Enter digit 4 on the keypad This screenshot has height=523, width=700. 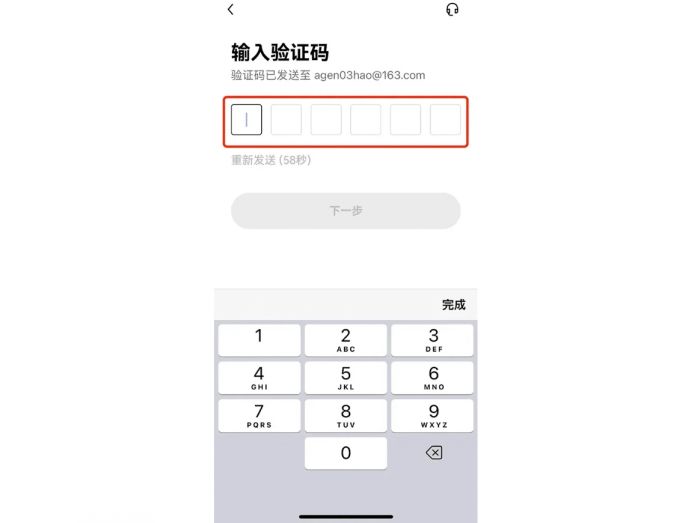(x=259, y=377)
